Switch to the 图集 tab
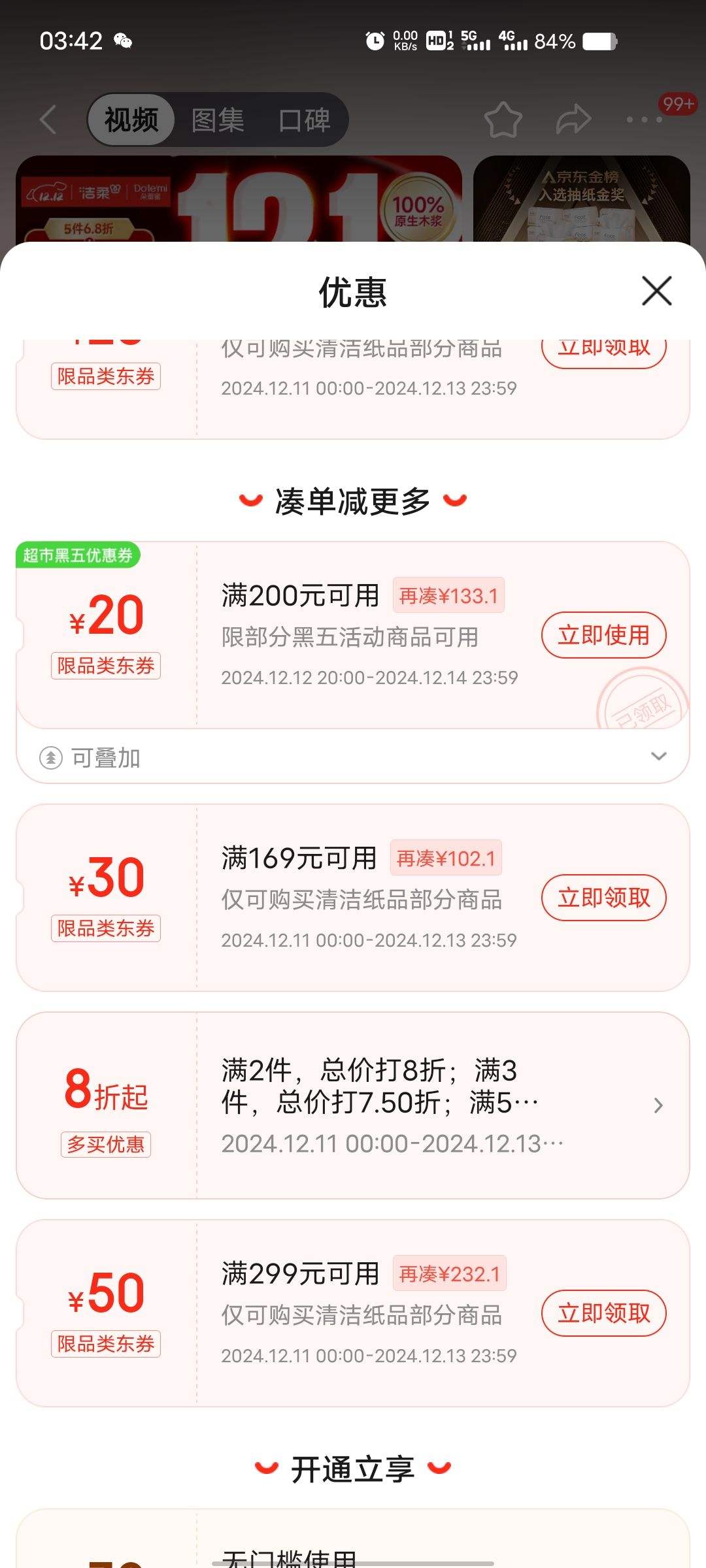 click(218, 120)
